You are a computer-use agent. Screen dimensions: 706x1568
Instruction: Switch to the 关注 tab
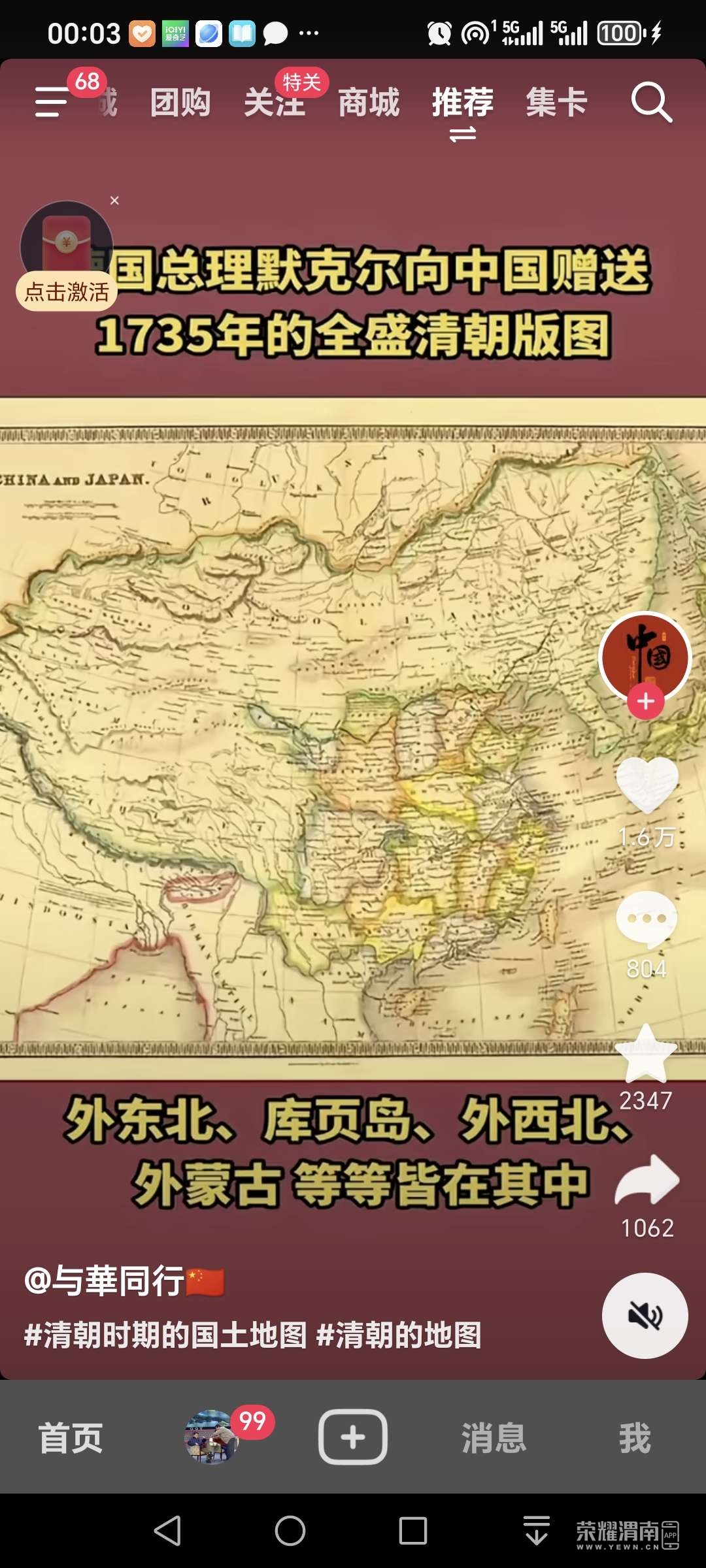point(274,103)
